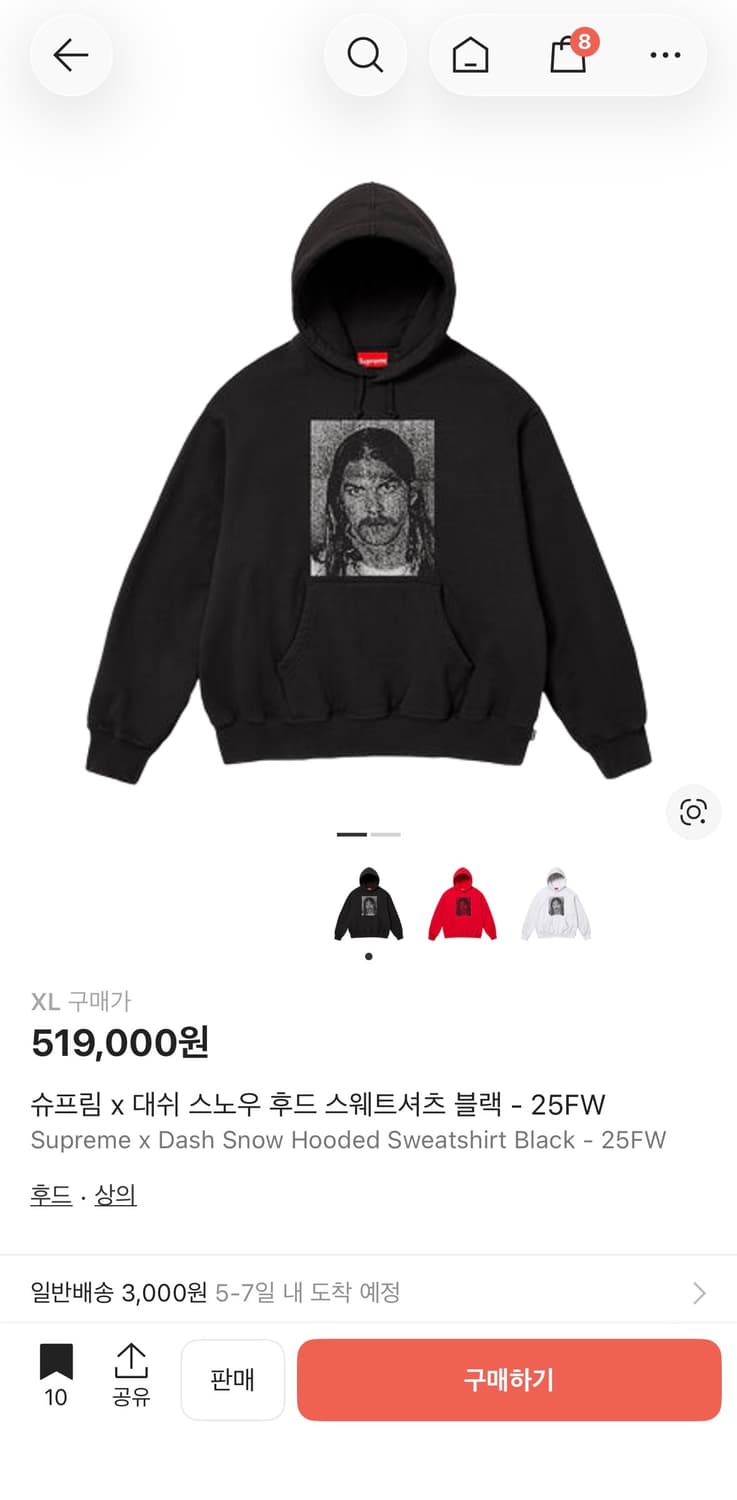Switch to the second product image indicator

tap(386, 834)
